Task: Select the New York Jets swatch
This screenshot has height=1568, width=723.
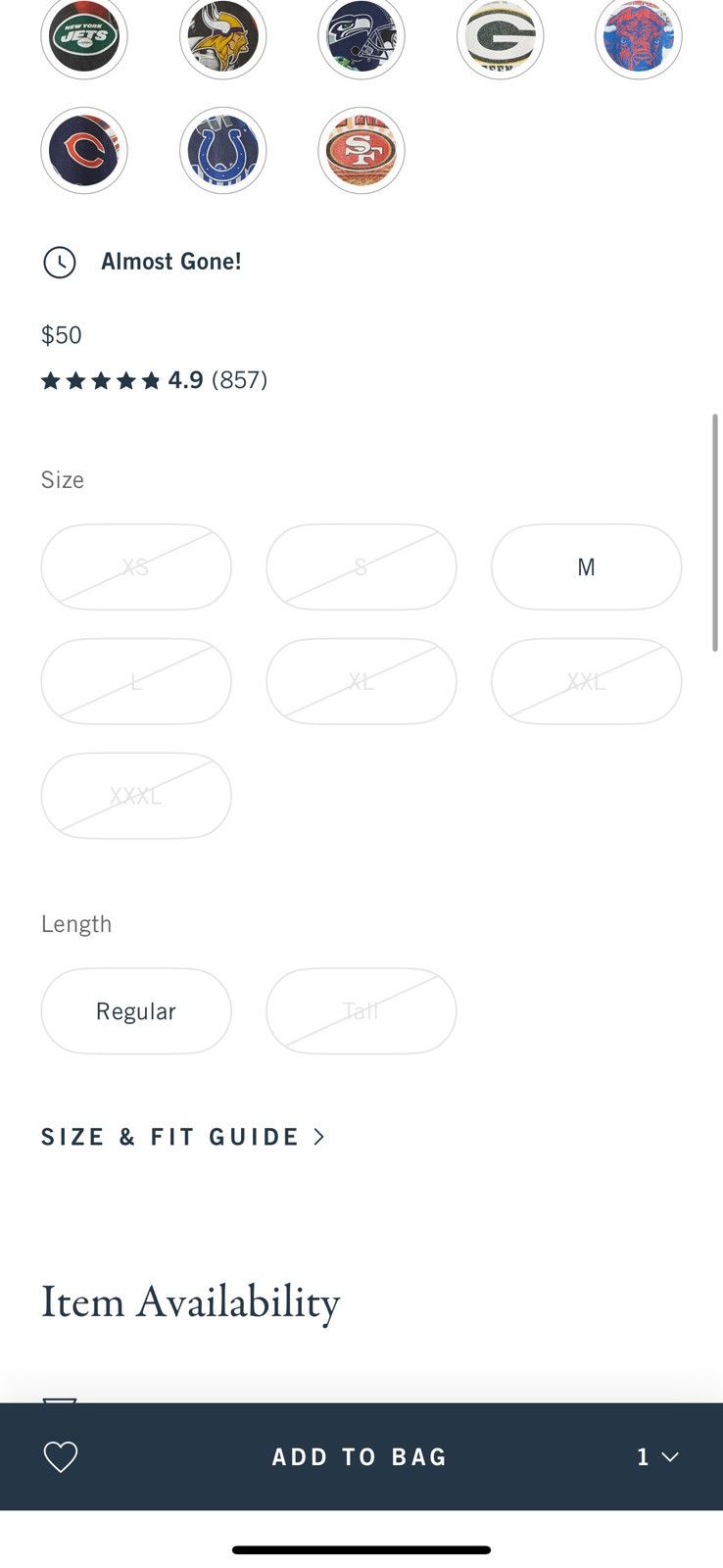Action: (x=84, y=36)
